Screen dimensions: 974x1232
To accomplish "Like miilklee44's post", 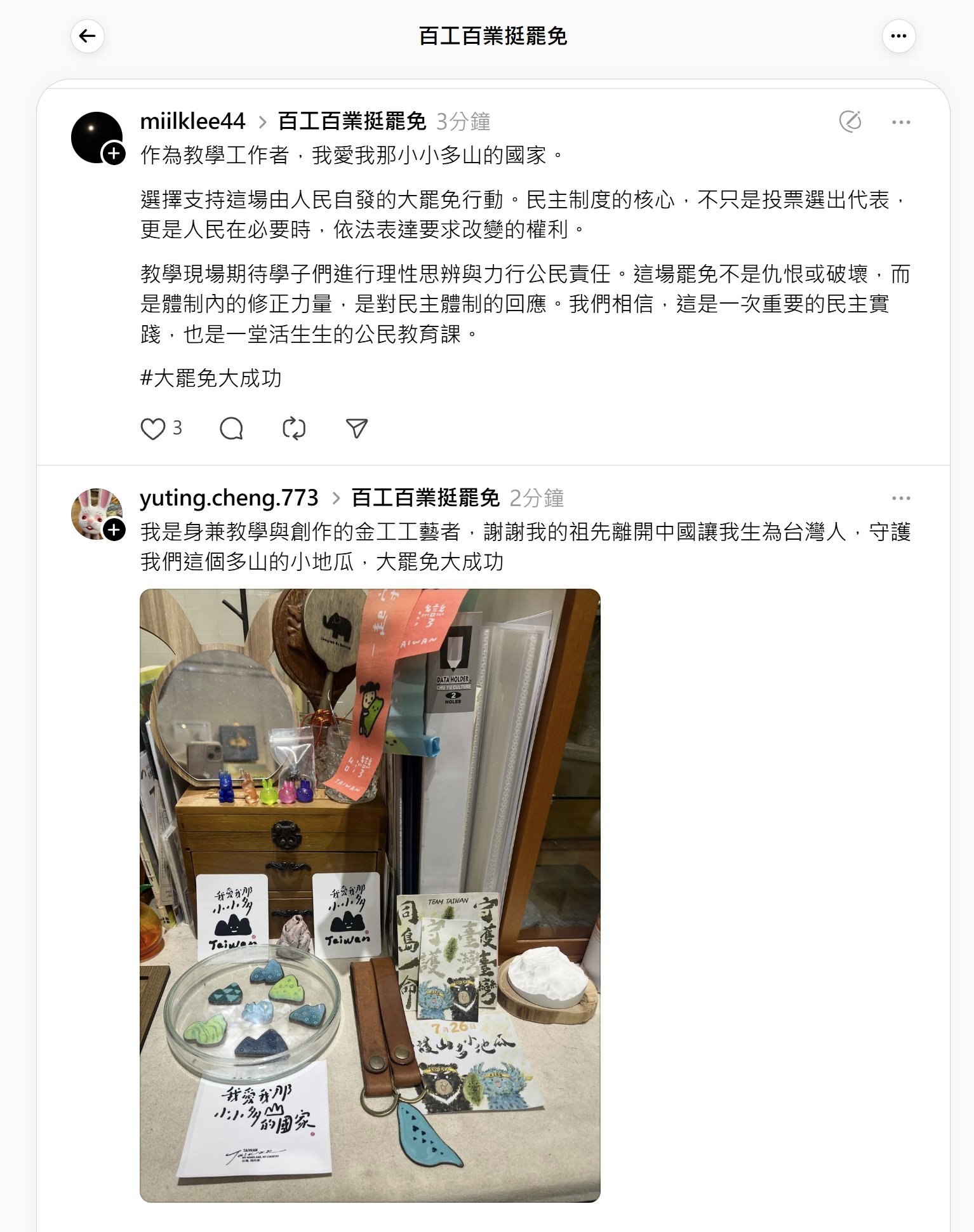I will (x=153, y=429).
